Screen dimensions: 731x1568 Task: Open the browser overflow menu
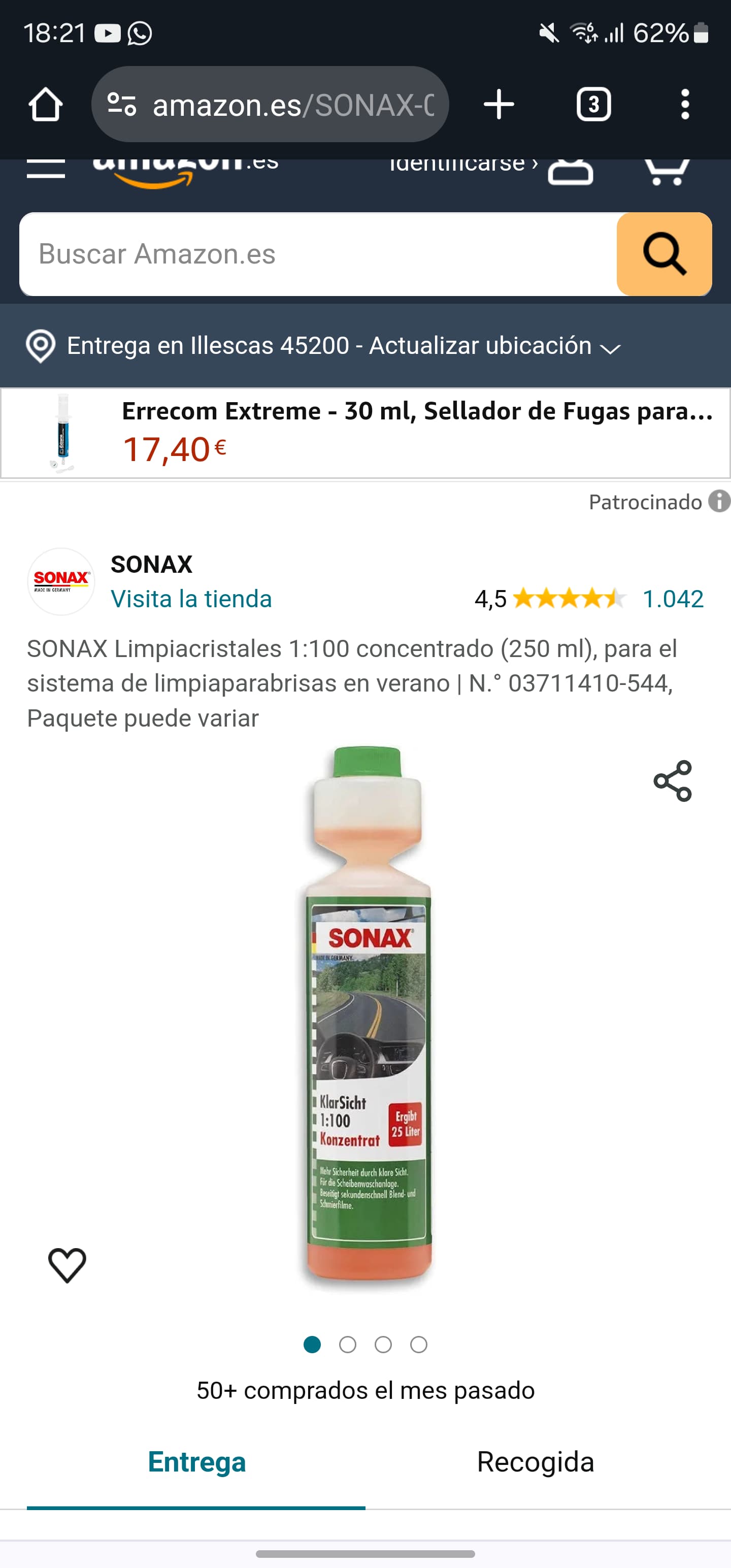[x=685, y=105]
